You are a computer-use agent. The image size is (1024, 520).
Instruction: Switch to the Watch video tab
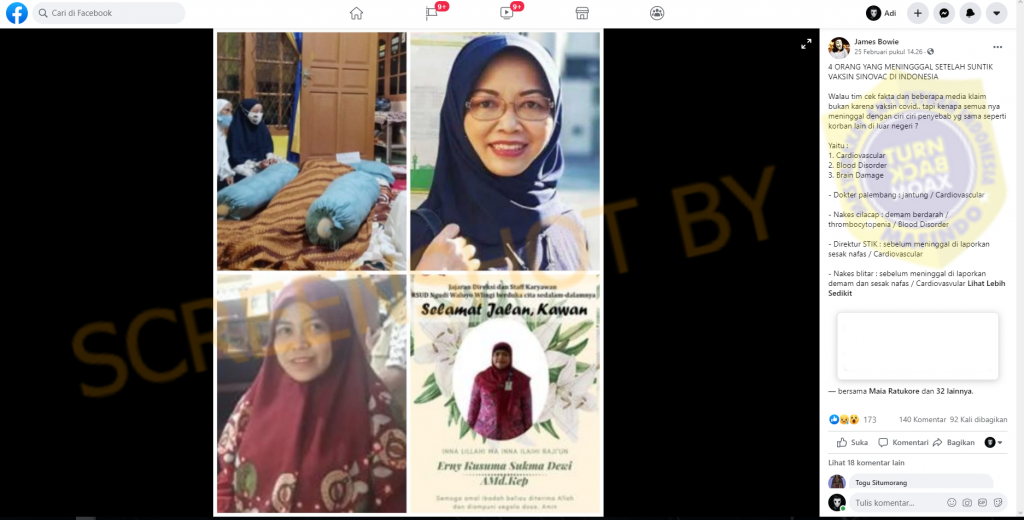(507, 13)
